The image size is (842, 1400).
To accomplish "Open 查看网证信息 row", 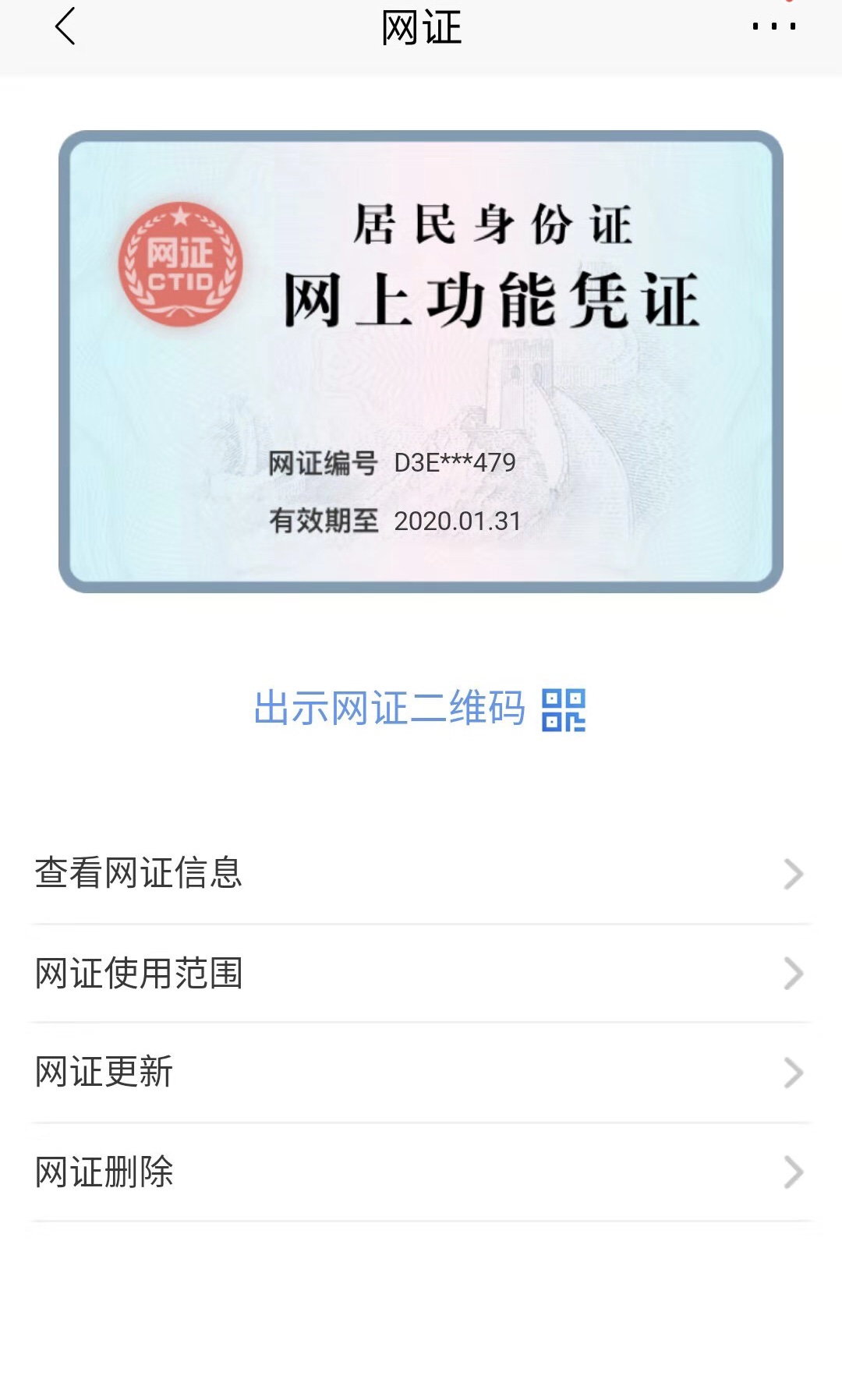I will coord(421,874).
